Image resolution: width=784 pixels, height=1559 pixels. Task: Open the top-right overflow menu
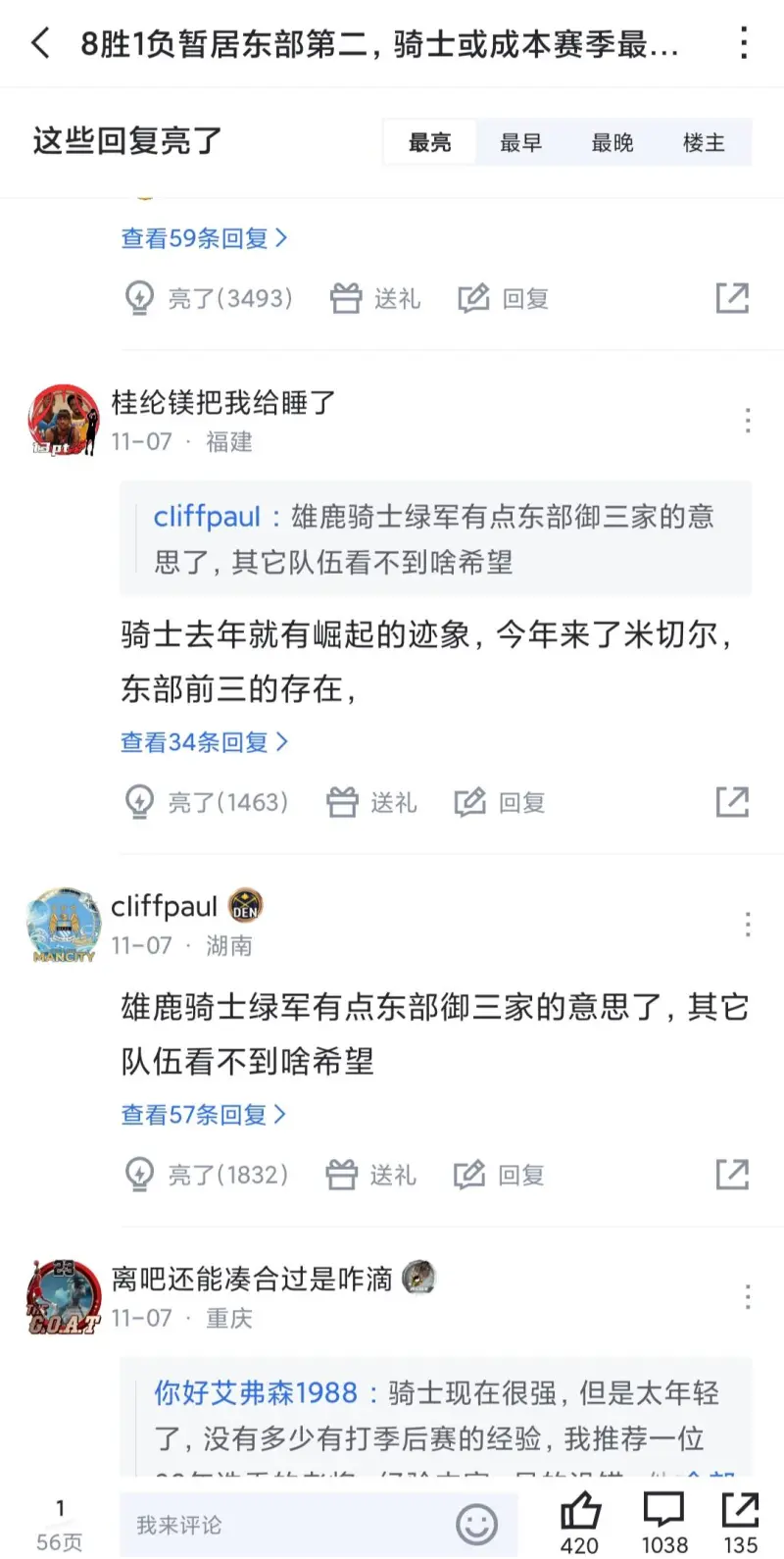pyautogui.click(x=744, y=43)
